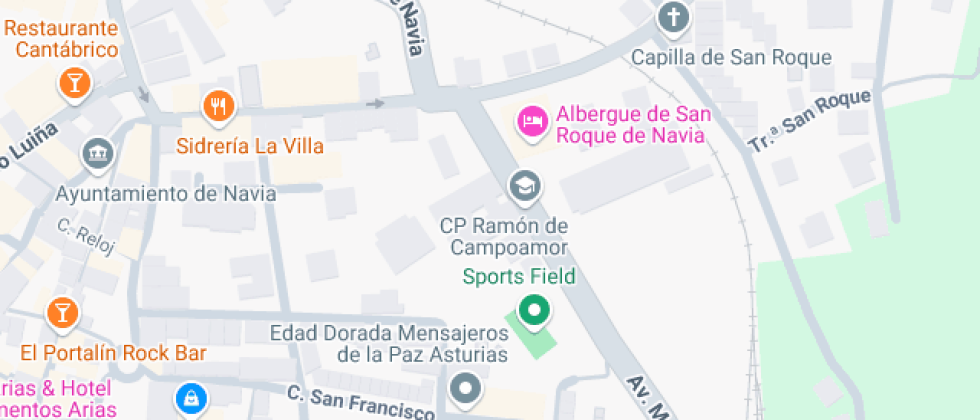Select the Sidrería La Villa restaurant pin

click(218, 105)
